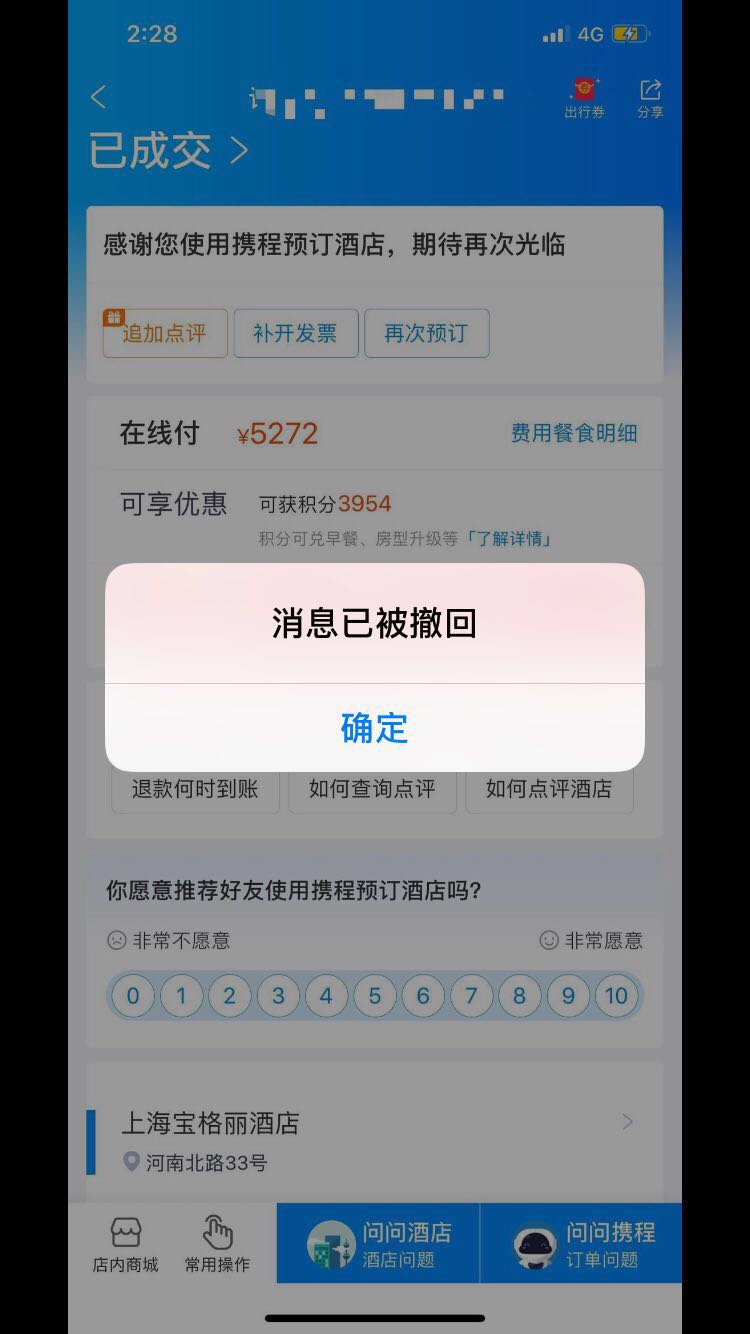This screenshot has width=750, height=1334.
Task: Select 如何查询点评 question
Action: (372, 789)
